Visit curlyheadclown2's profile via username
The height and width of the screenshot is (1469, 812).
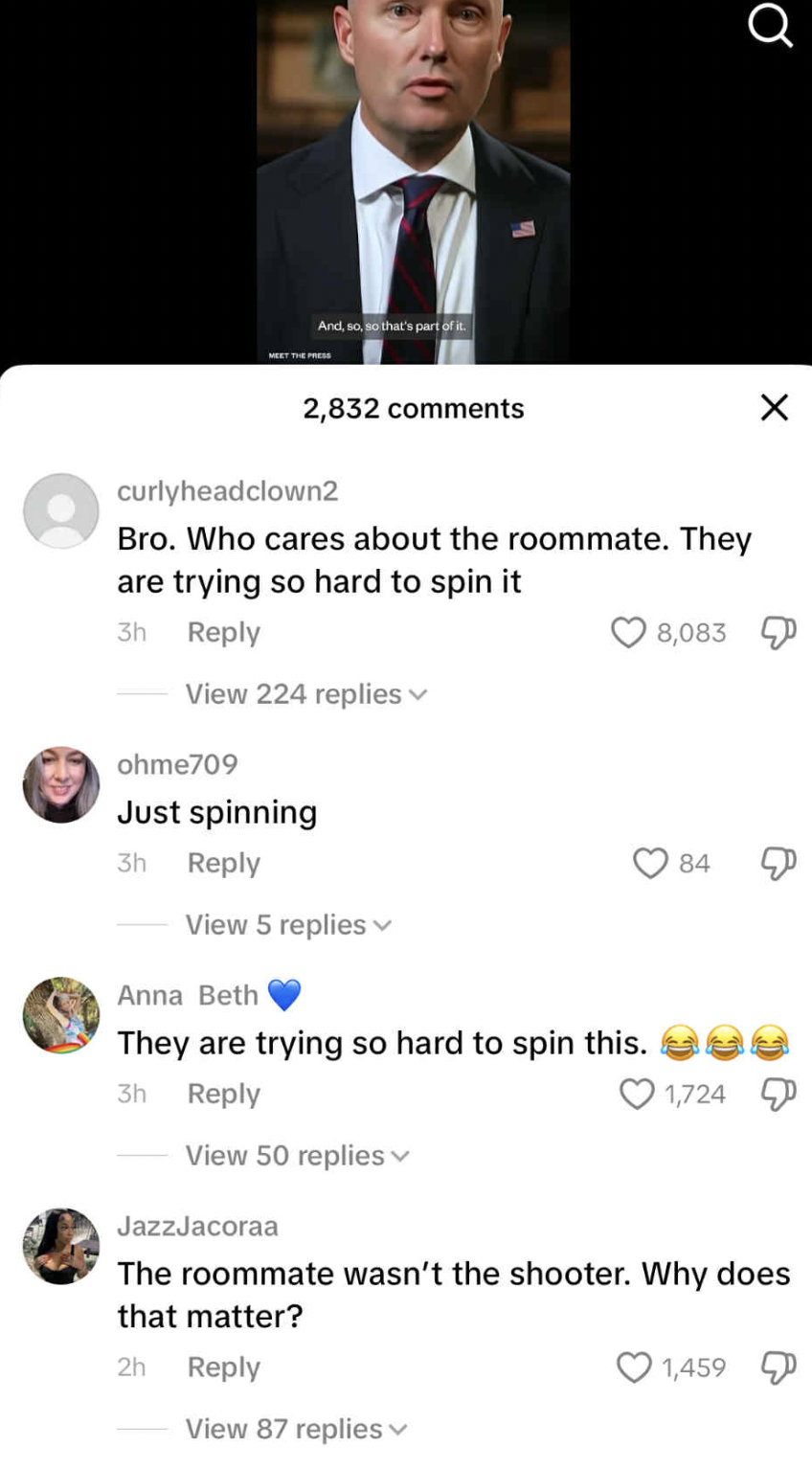click(227, 491)
